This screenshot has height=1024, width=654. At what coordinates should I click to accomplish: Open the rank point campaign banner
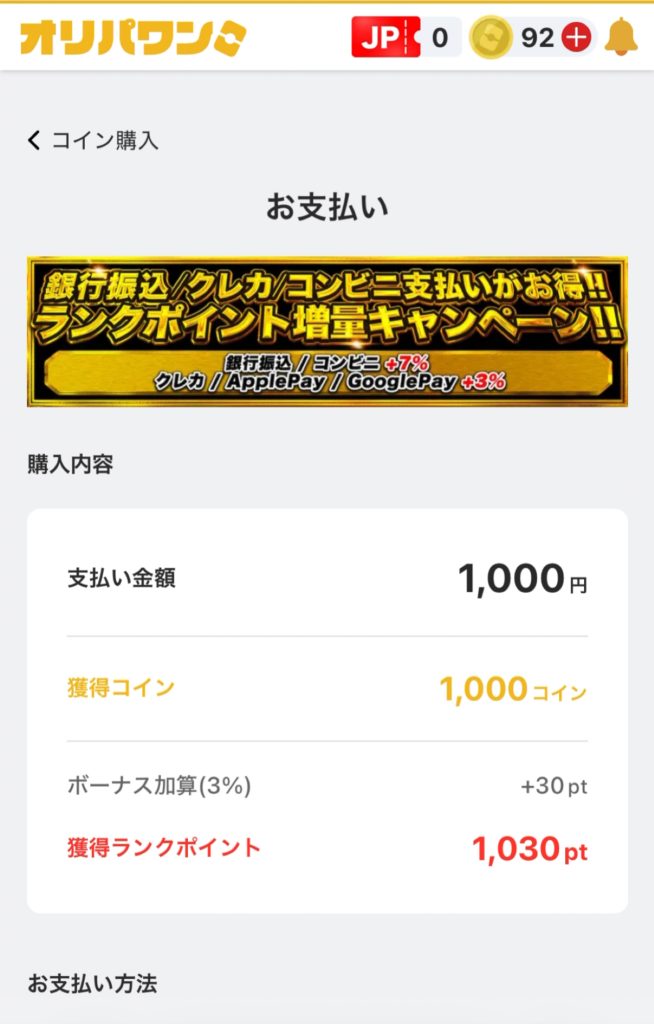327,332
